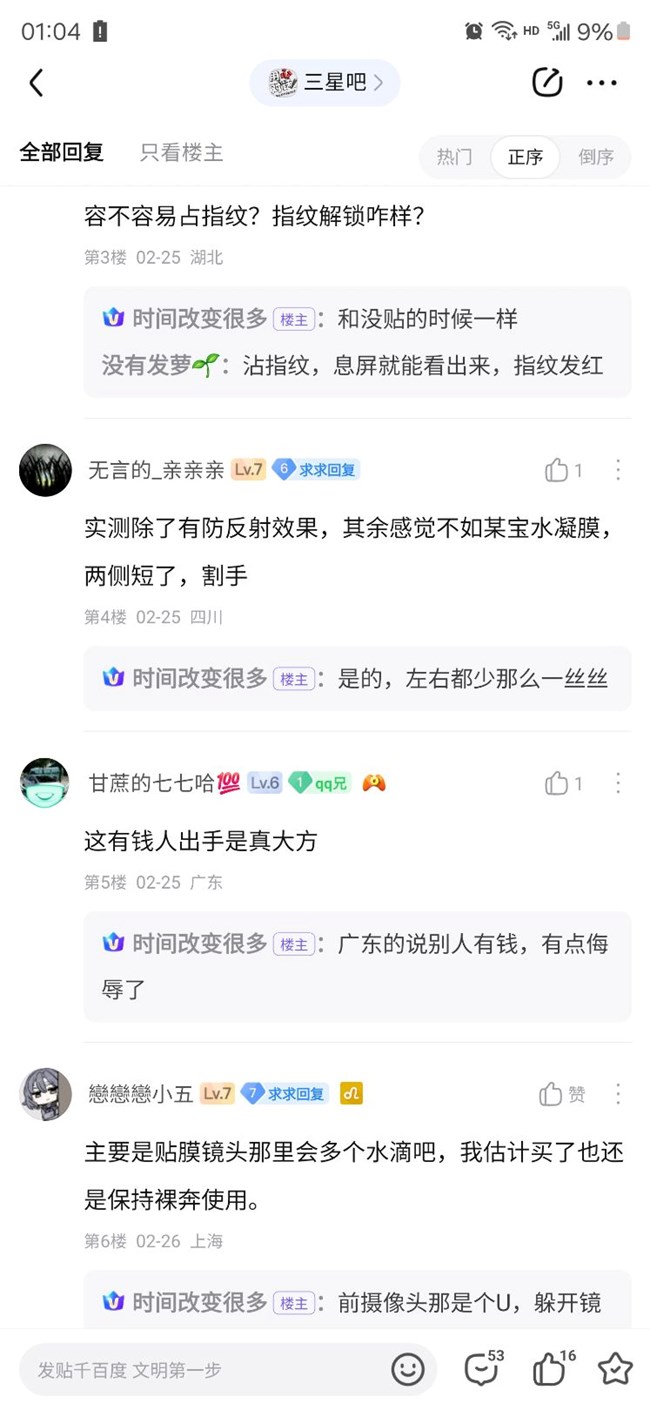Select 正序 sort order
Screen dimensions: 650x1410
(525, 157)
